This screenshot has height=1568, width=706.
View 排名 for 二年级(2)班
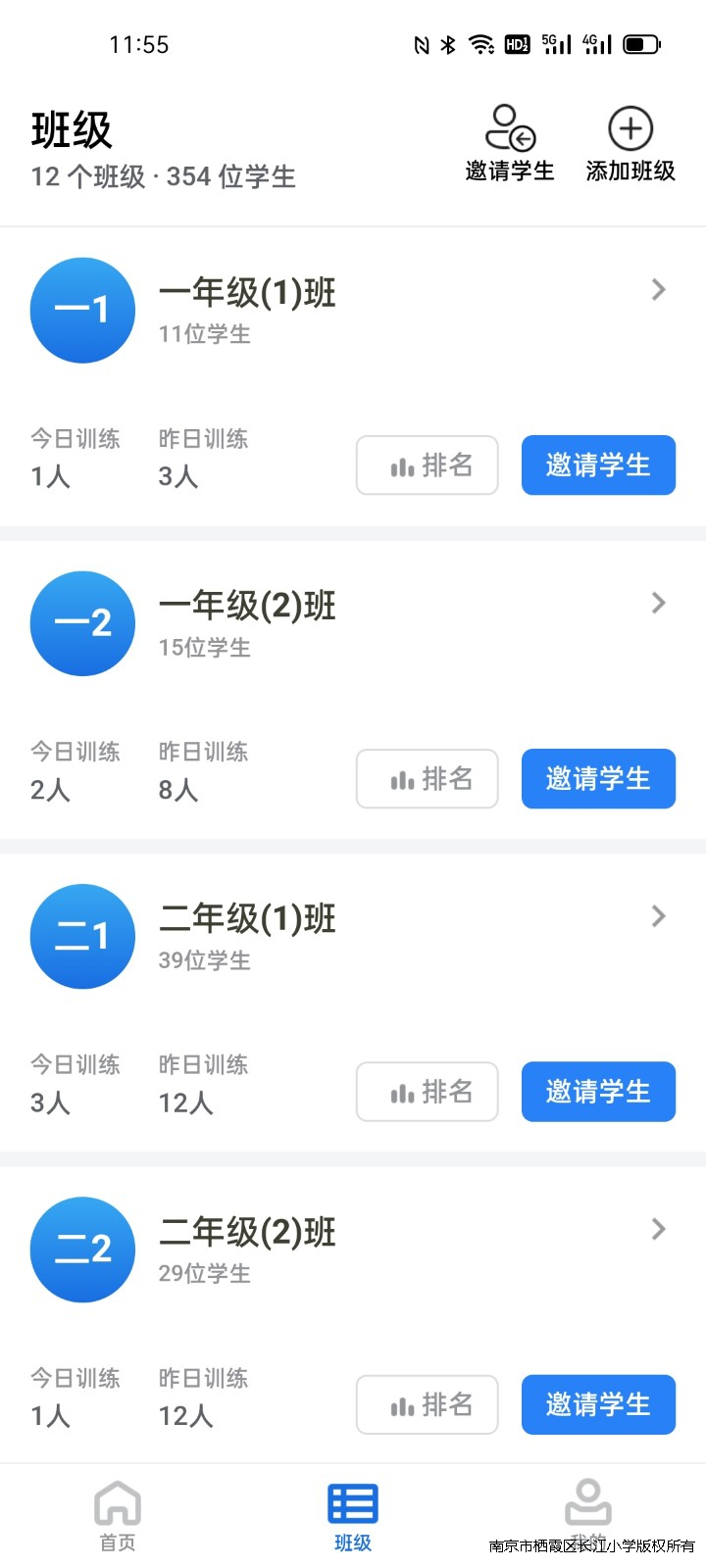[428, 1404]
